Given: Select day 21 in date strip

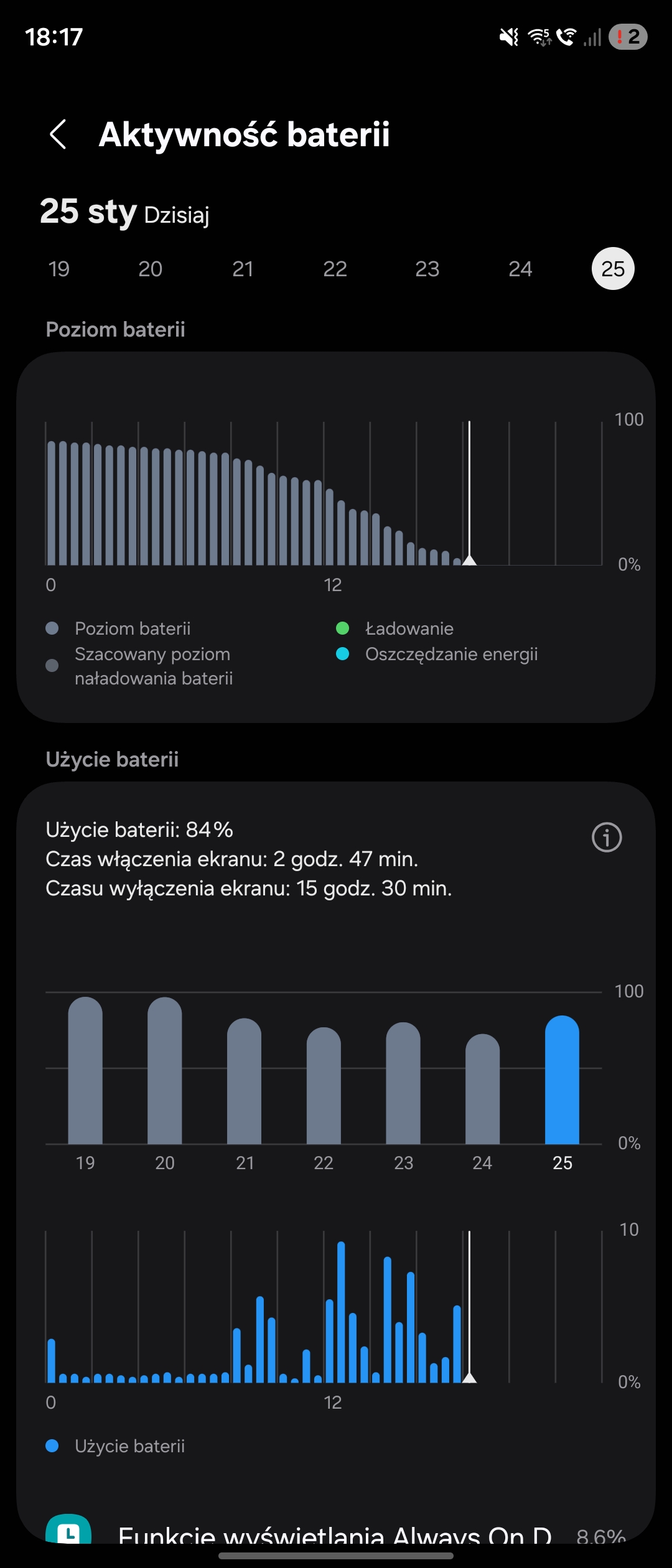Looking at the screenshot, I should tap(243, 269).
